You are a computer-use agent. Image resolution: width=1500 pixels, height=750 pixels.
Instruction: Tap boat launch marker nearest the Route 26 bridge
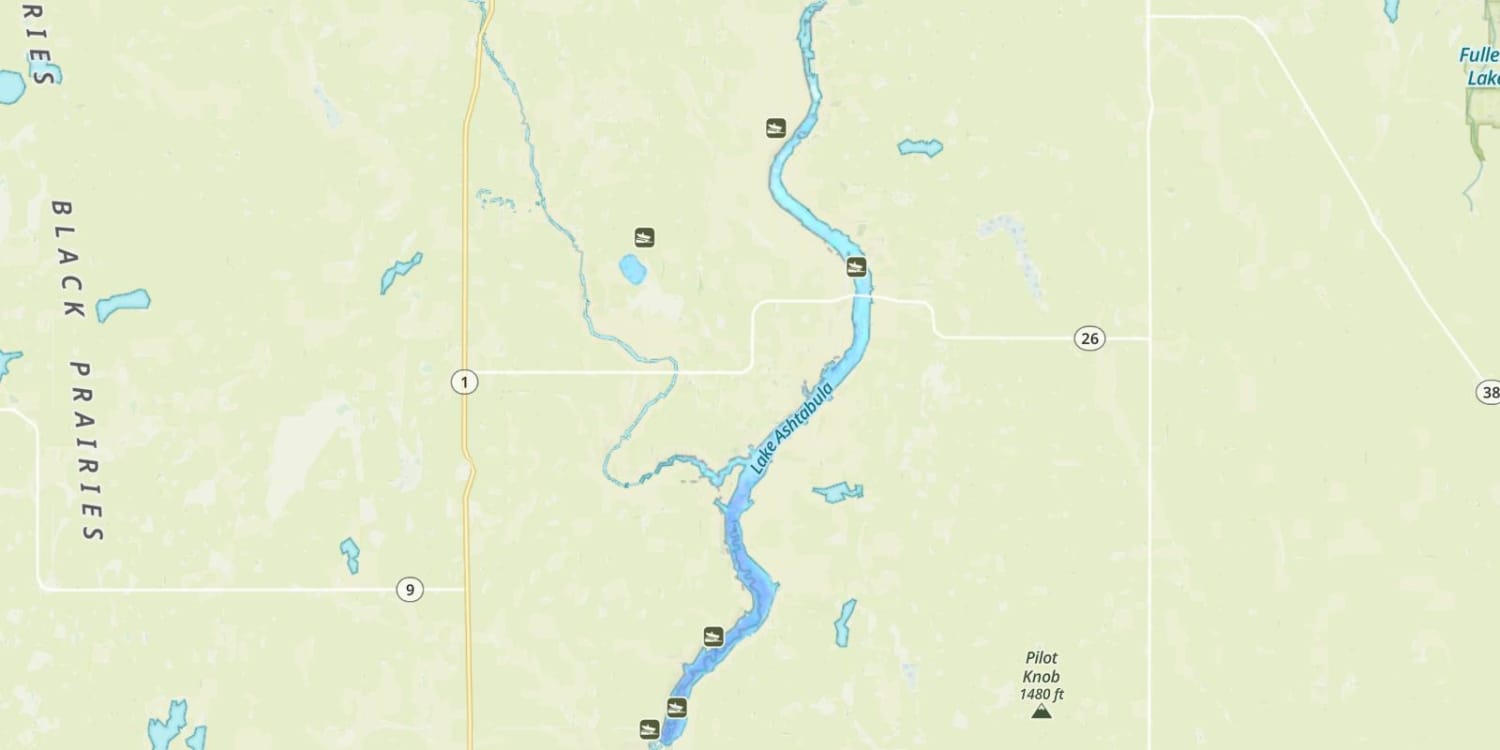click(x=856, y=266)
